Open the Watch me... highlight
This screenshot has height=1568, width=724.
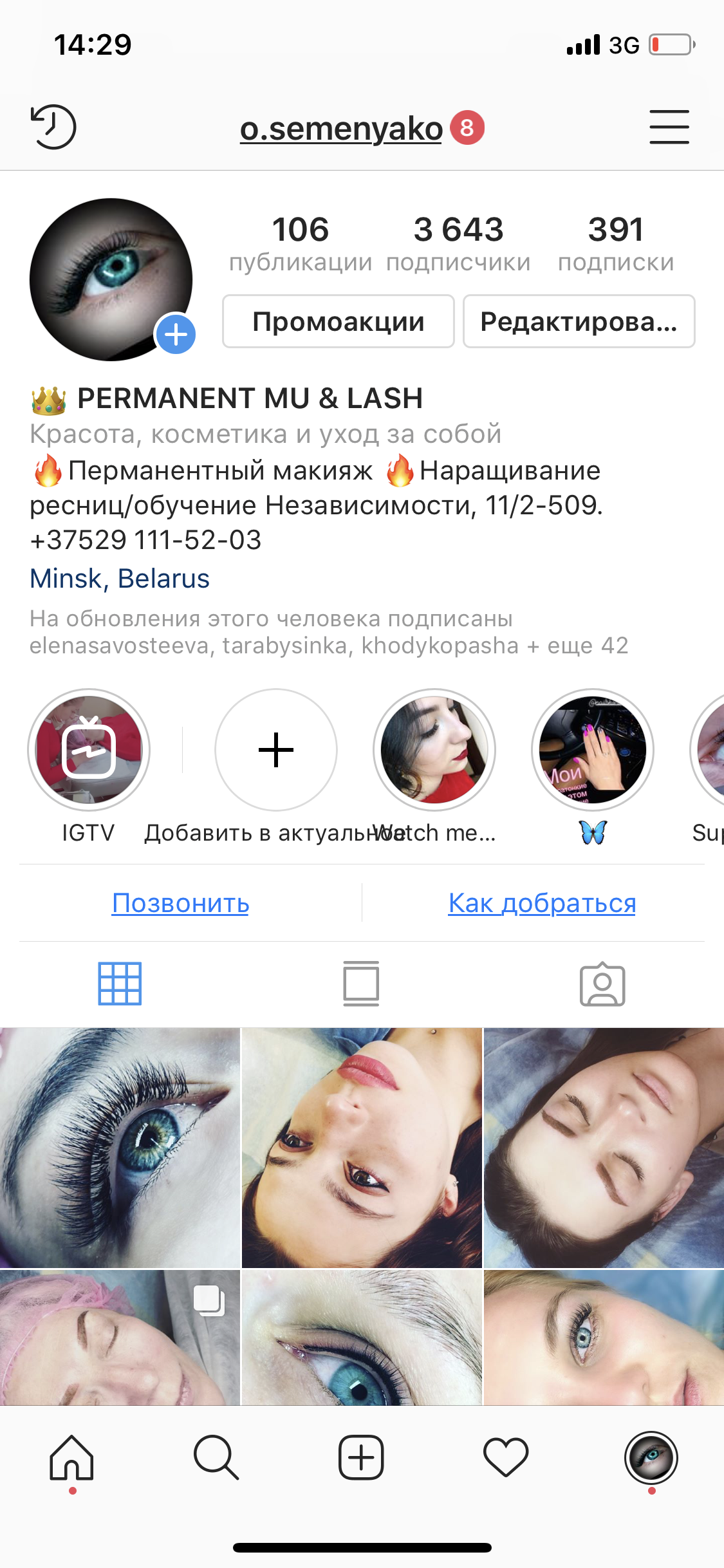tap(434, 751)
